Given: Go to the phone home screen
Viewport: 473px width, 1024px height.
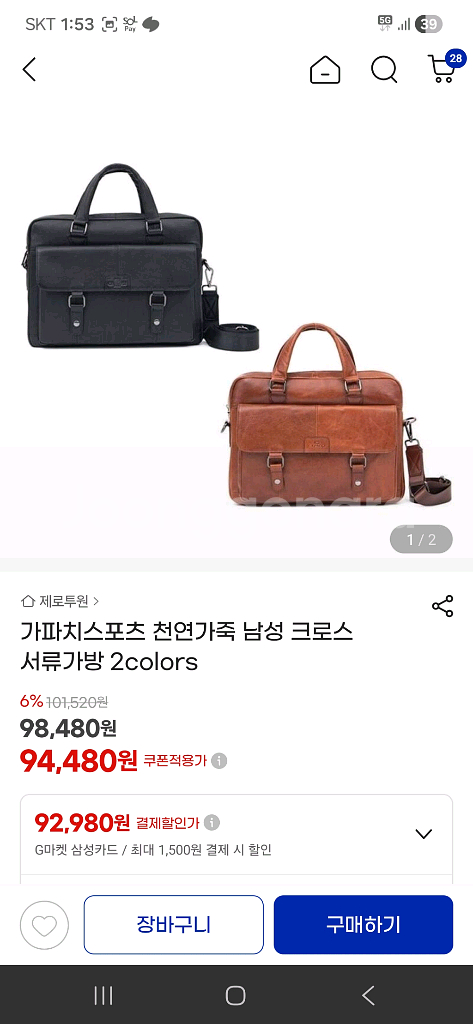Looking at the screenshot, I should point(236,995).
